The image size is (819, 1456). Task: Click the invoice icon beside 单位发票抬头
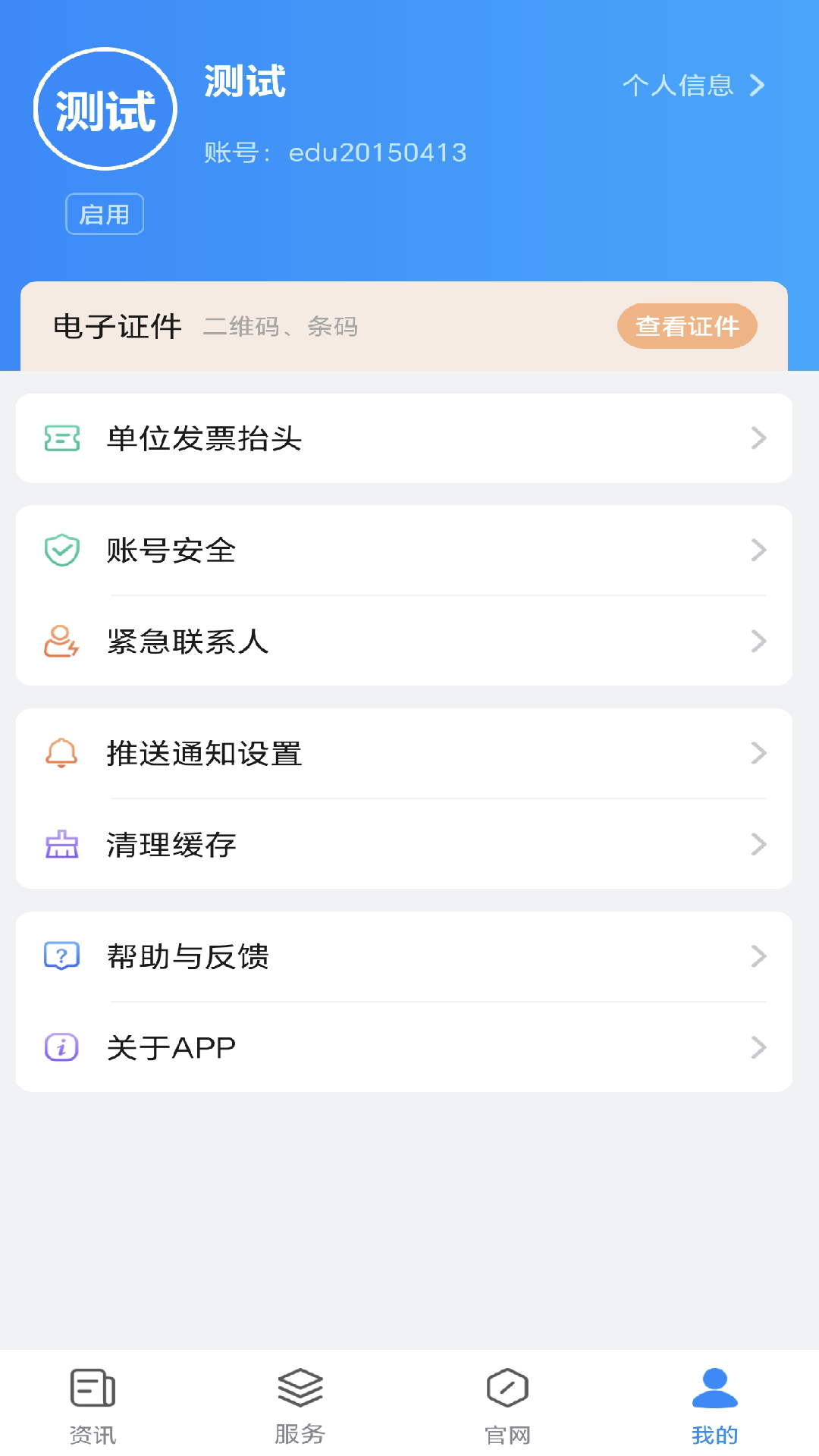click(x=61, y=438)
